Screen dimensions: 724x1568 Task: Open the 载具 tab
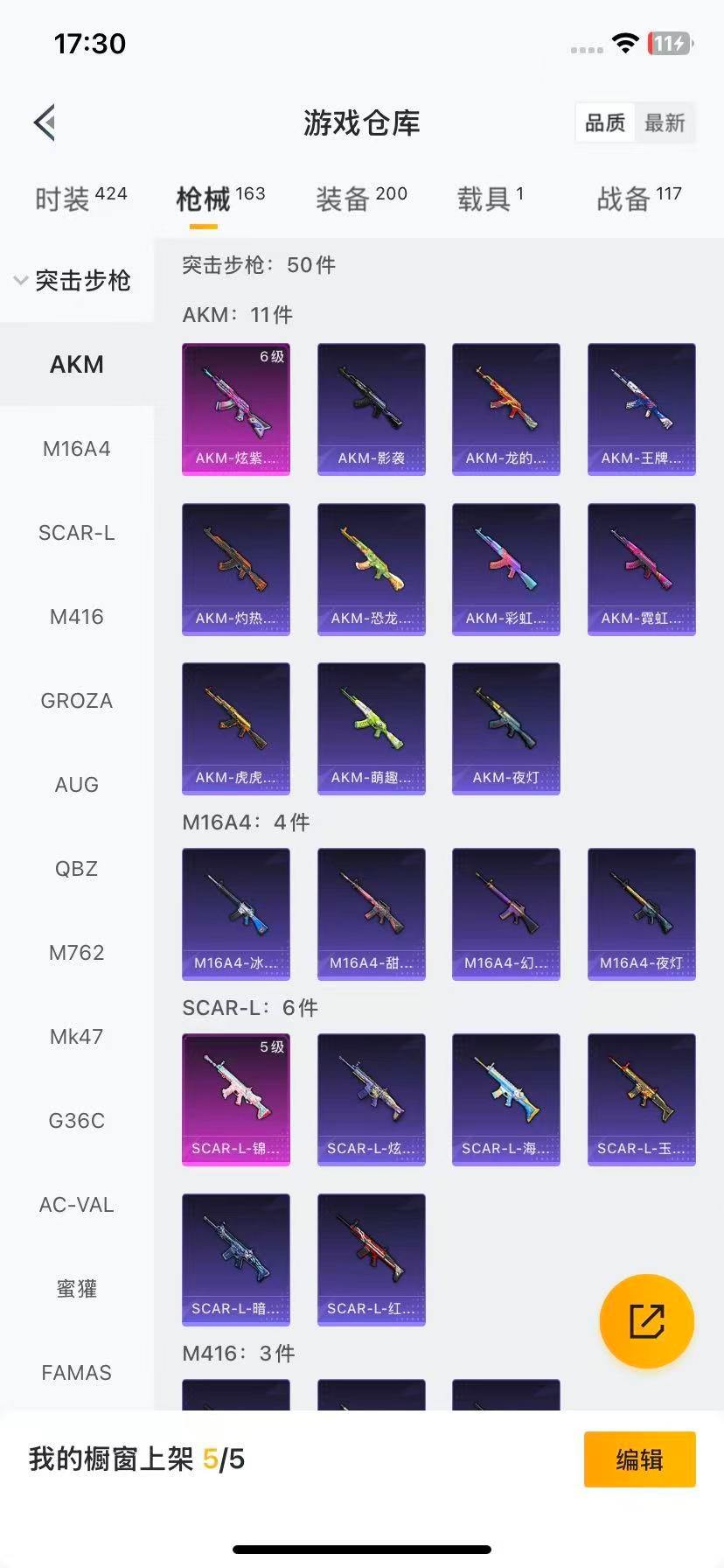[x=490, y=199]
